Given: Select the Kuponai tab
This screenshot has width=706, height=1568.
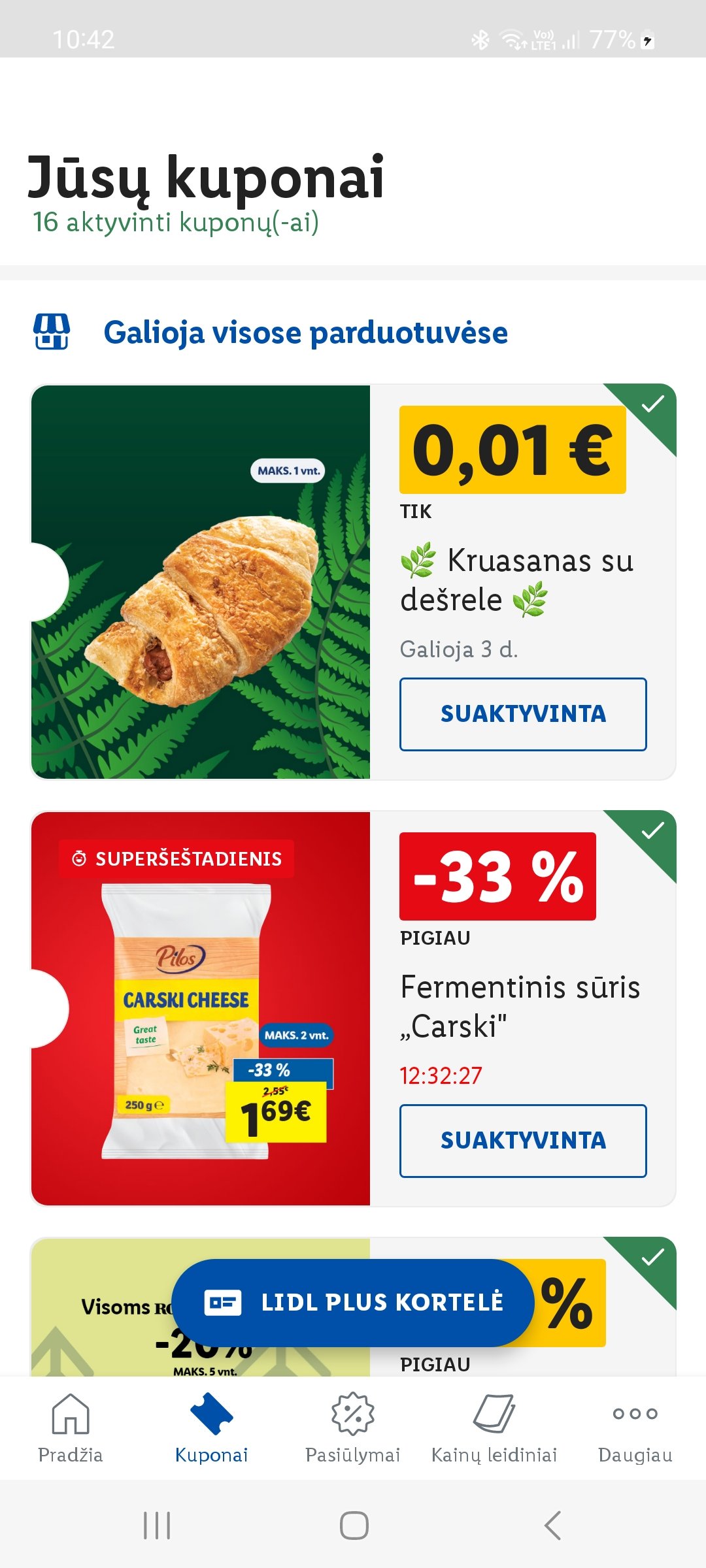Looking at the screenshot, I should [212, 1428].
